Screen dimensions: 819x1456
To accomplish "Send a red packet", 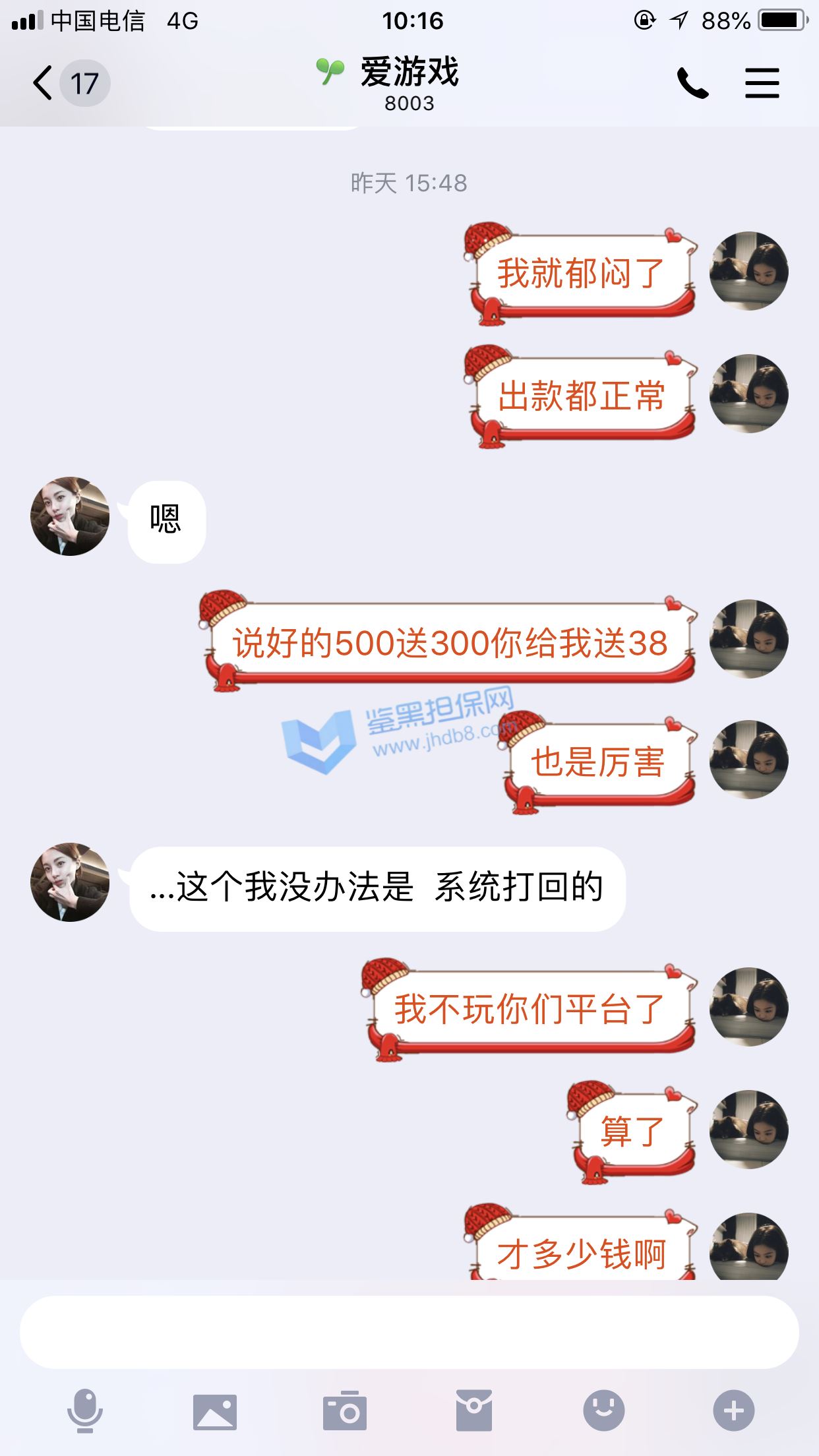I will (x=474, y=1410).
